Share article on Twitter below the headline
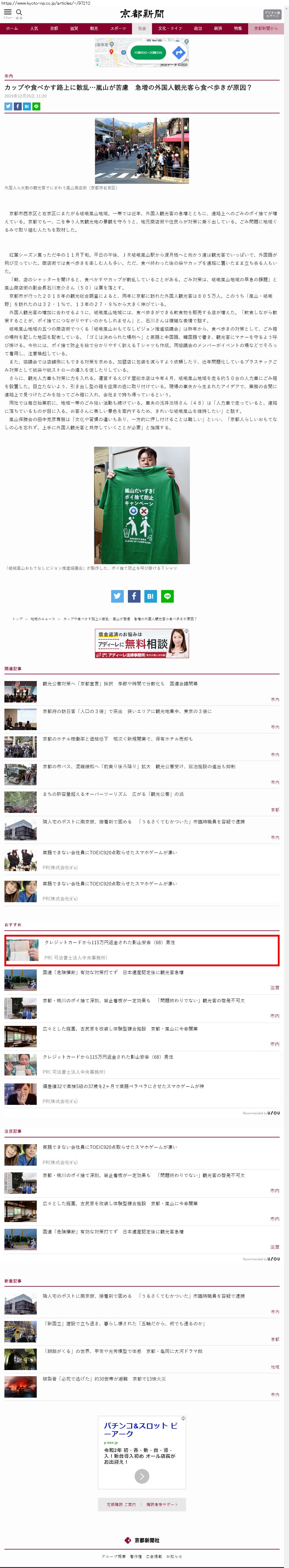 click(9, 107)
